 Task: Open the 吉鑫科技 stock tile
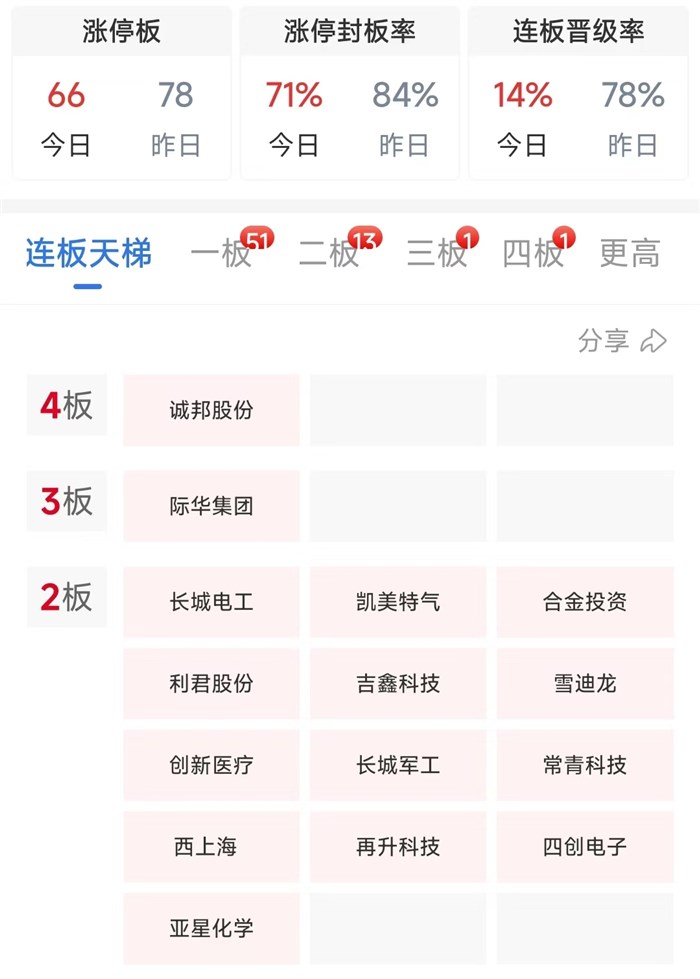click(x=398, y=684)
